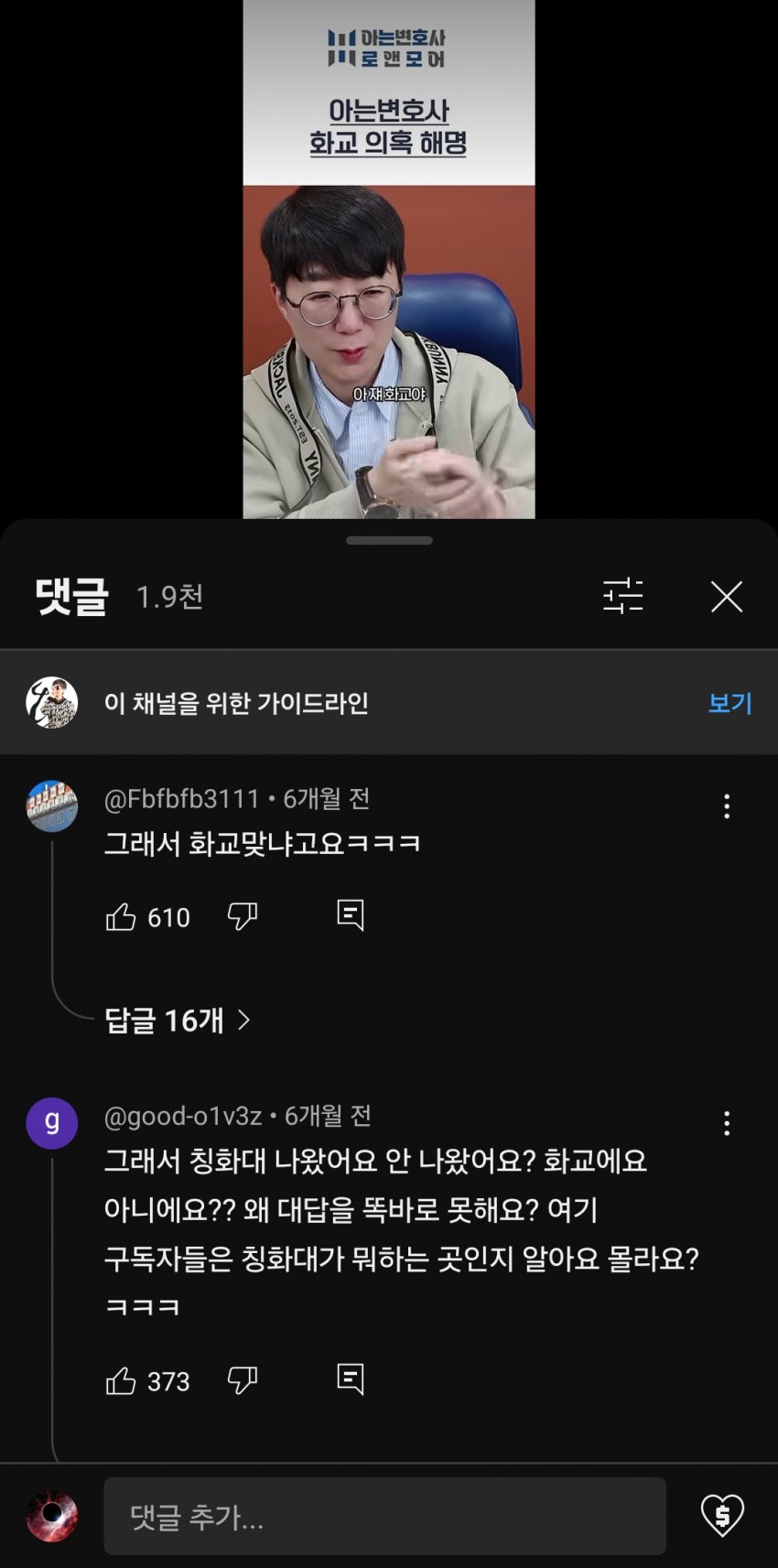Open @good-o1v3z's profile avatar
Screen dimensions: 778x1568
[52, 1123]
